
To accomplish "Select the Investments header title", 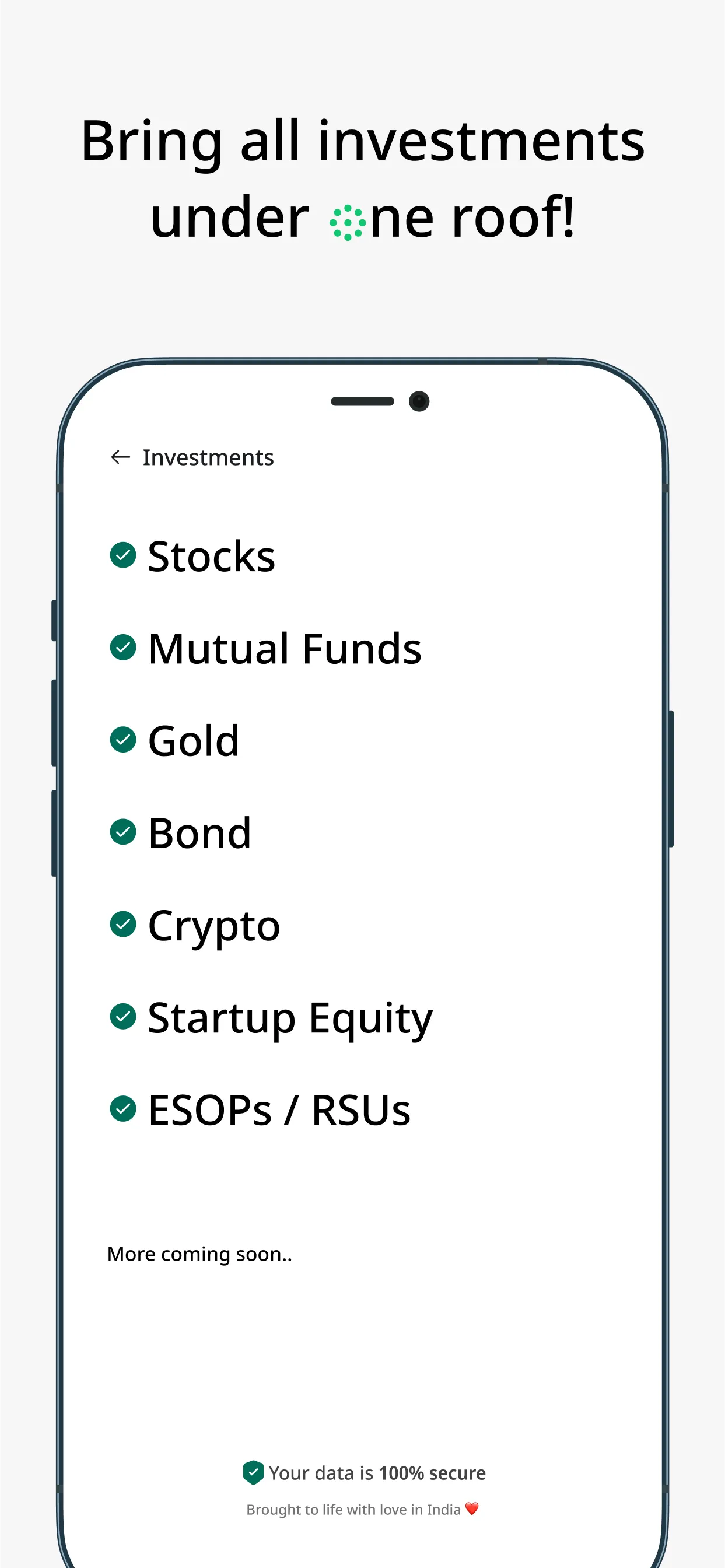I will pyautogui.click(x=208, y=457).
